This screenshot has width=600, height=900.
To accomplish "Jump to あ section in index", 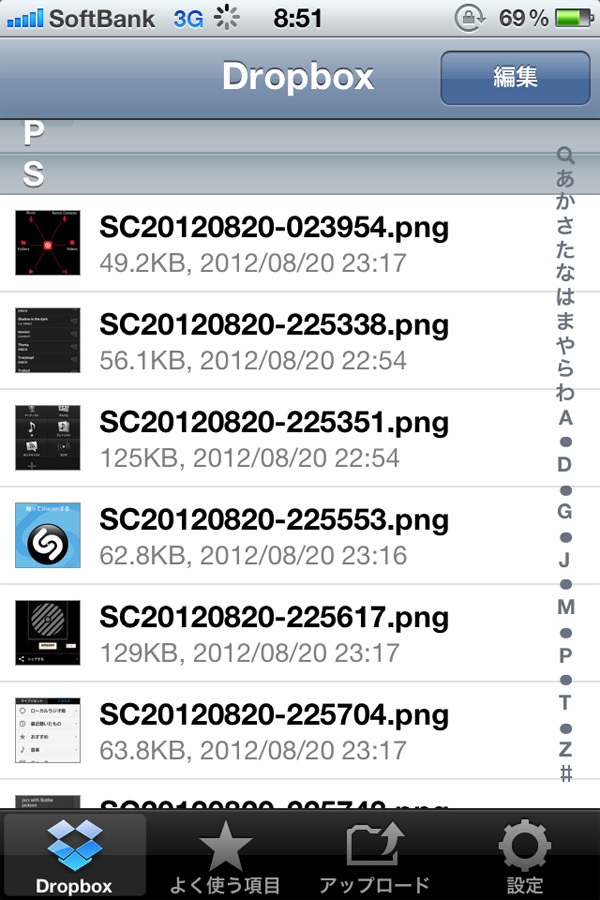I will (565, 180).
